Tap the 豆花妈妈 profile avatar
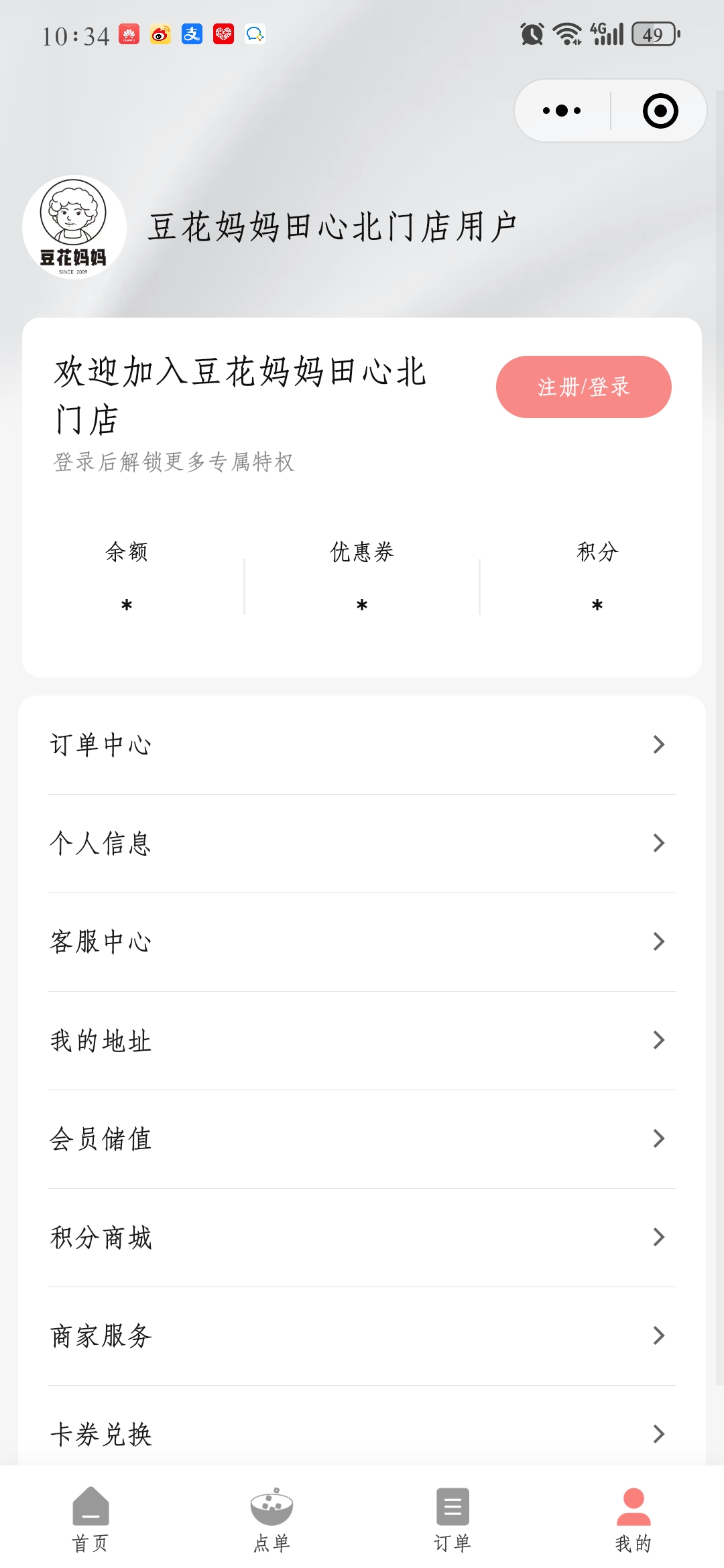724x1568 pixels. click(x=74, y=227)
